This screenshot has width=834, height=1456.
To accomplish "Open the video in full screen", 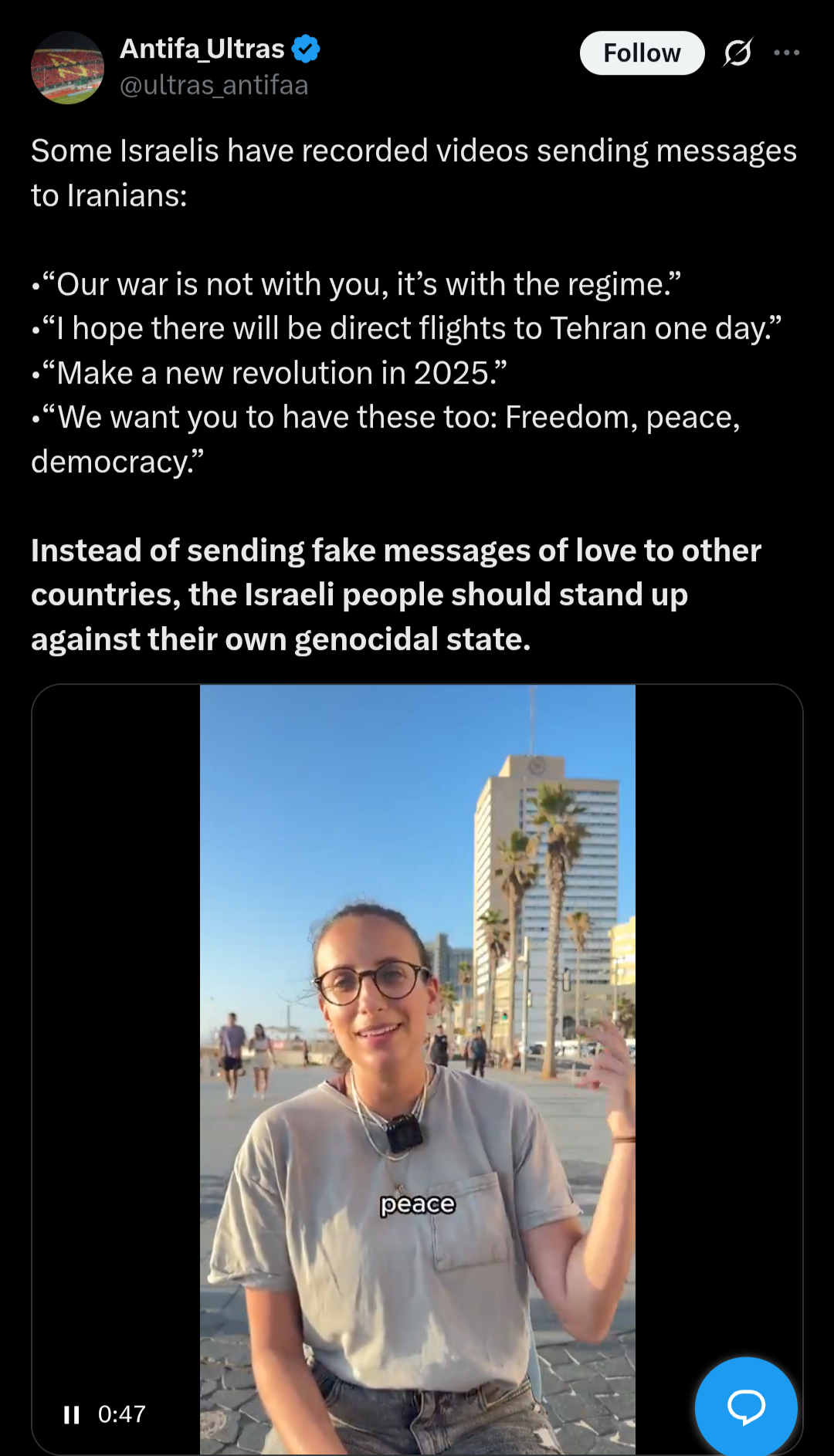I will click(x=418, y=1069).
